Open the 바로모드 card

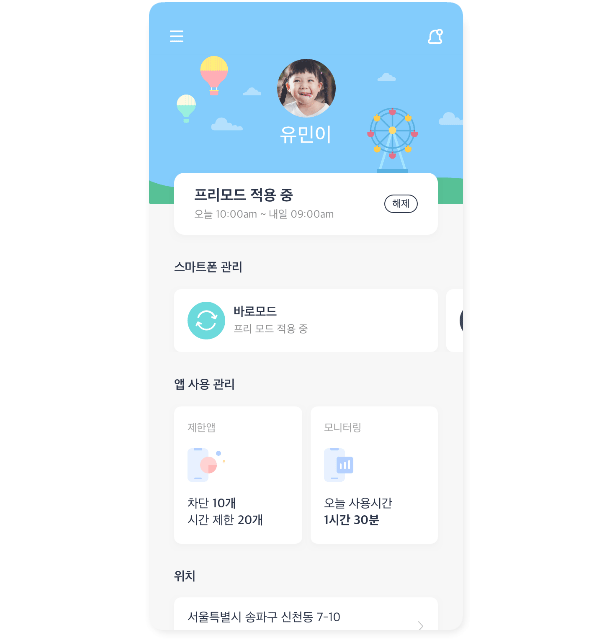[x=305, y=321]
